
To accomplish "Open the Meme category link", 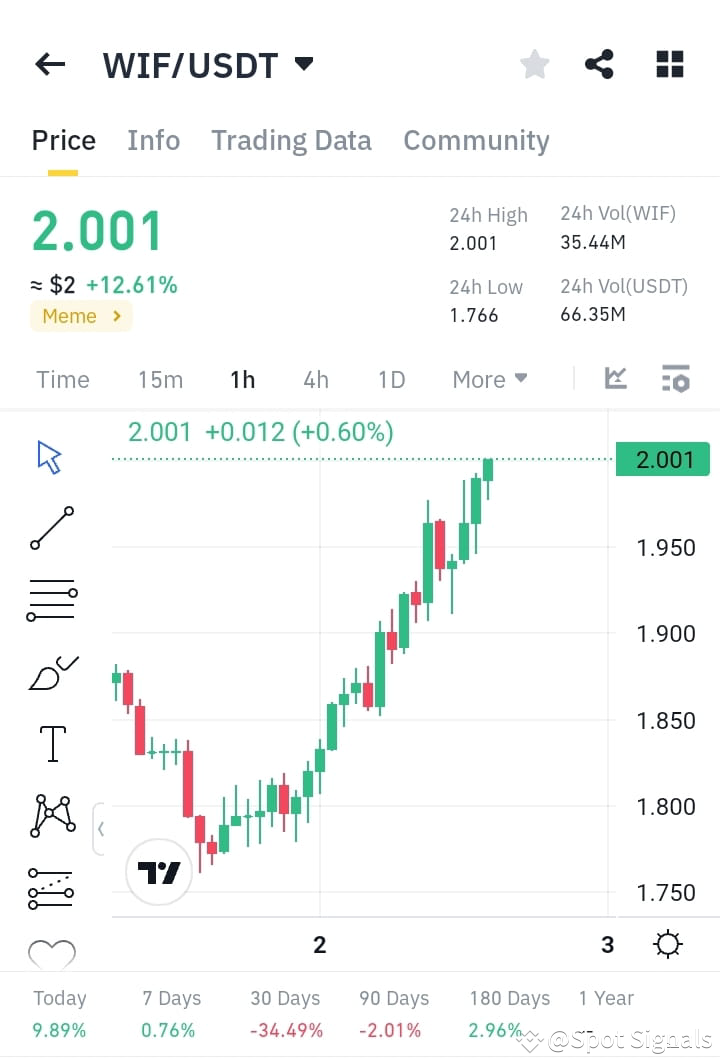I will [x=80, y=316].
